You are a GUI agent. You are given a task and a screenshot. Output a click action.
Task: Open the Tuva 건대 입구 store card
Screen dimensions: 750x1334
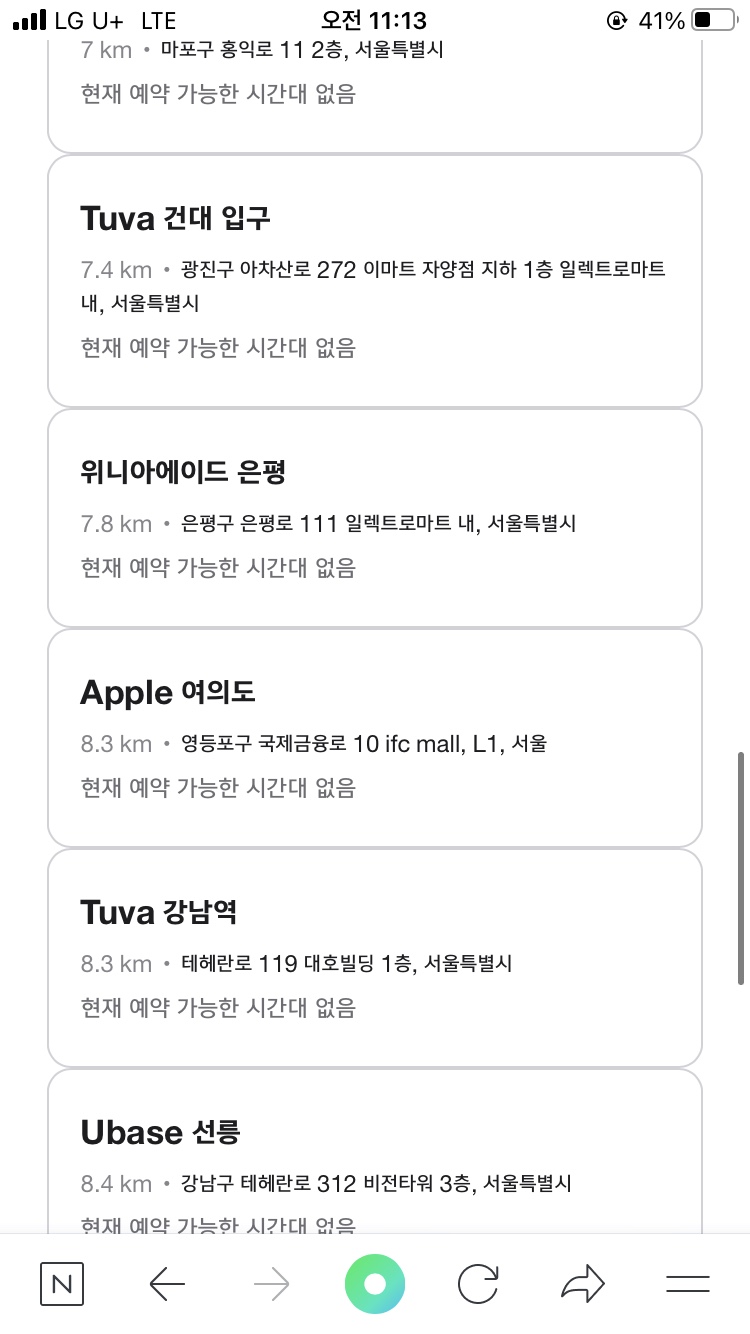tap(375, 281)
